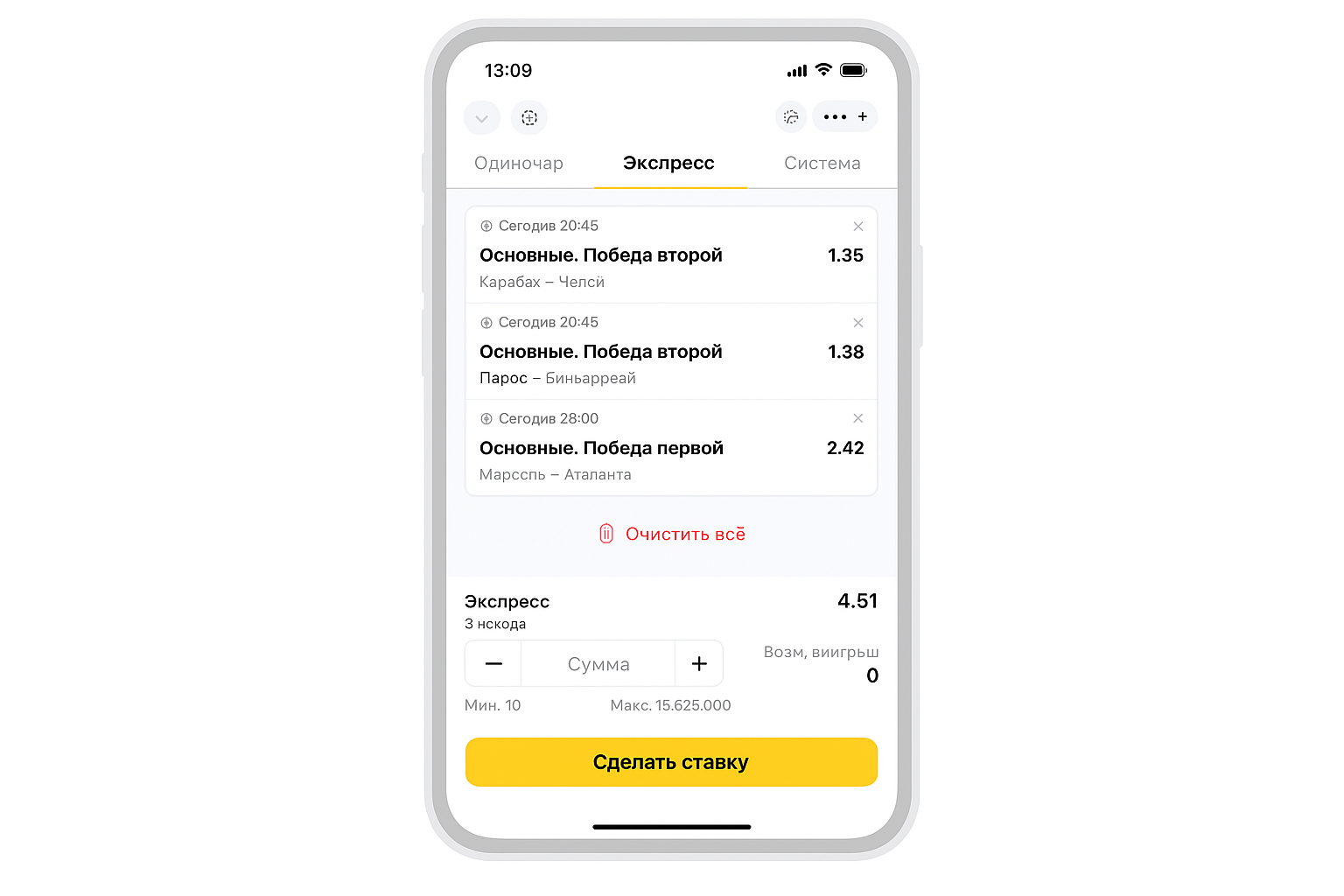Screen dimensions: 1344x896
Task: Collapse the bet slip with the chevron
Action: coord(482,118)
